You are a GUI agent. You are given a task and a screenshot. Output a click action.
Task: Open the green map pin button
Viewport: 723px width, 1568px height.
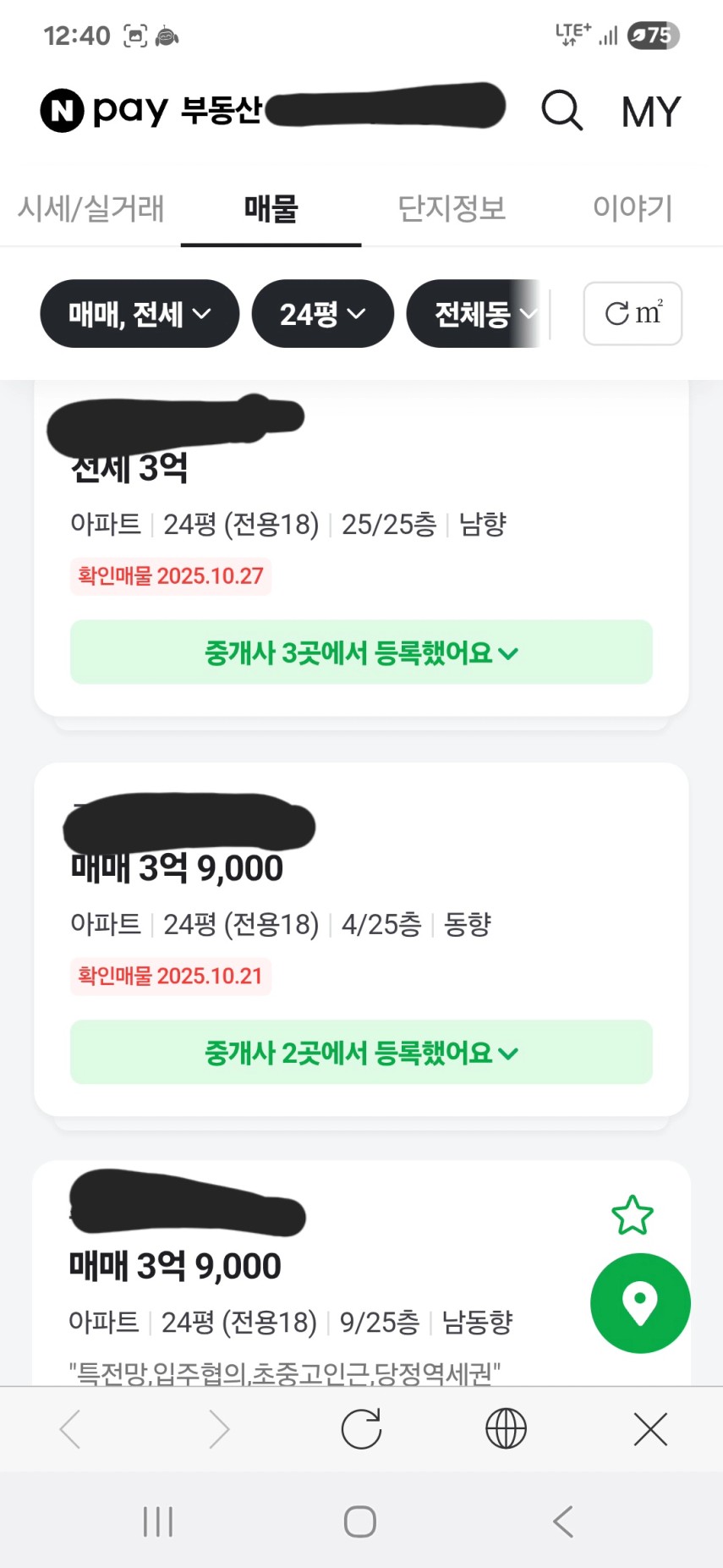coord(640,1303)
